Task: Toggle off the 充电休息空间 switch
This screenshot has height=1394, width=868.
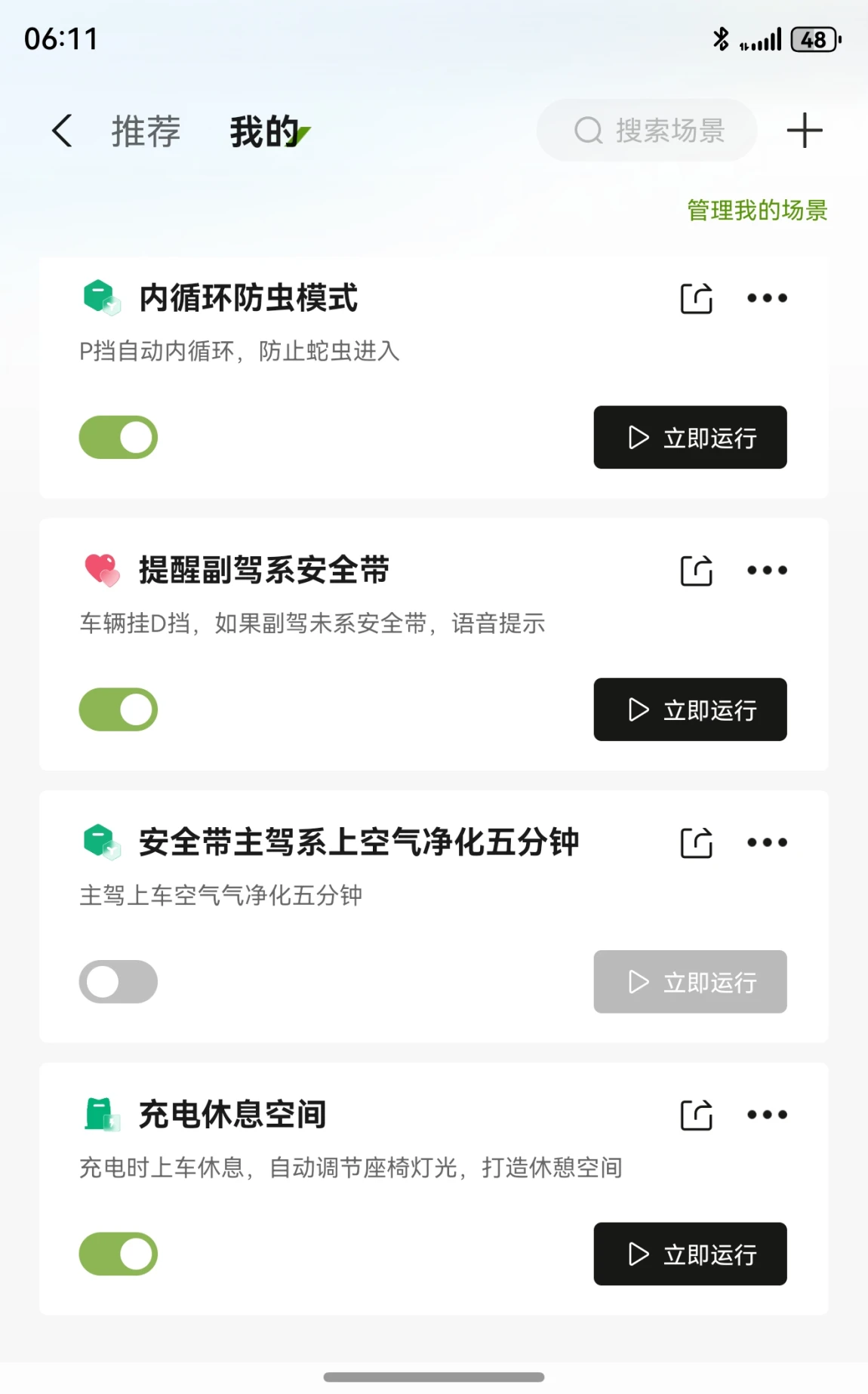Action: pyautogui.click(x=119, y=1254)
